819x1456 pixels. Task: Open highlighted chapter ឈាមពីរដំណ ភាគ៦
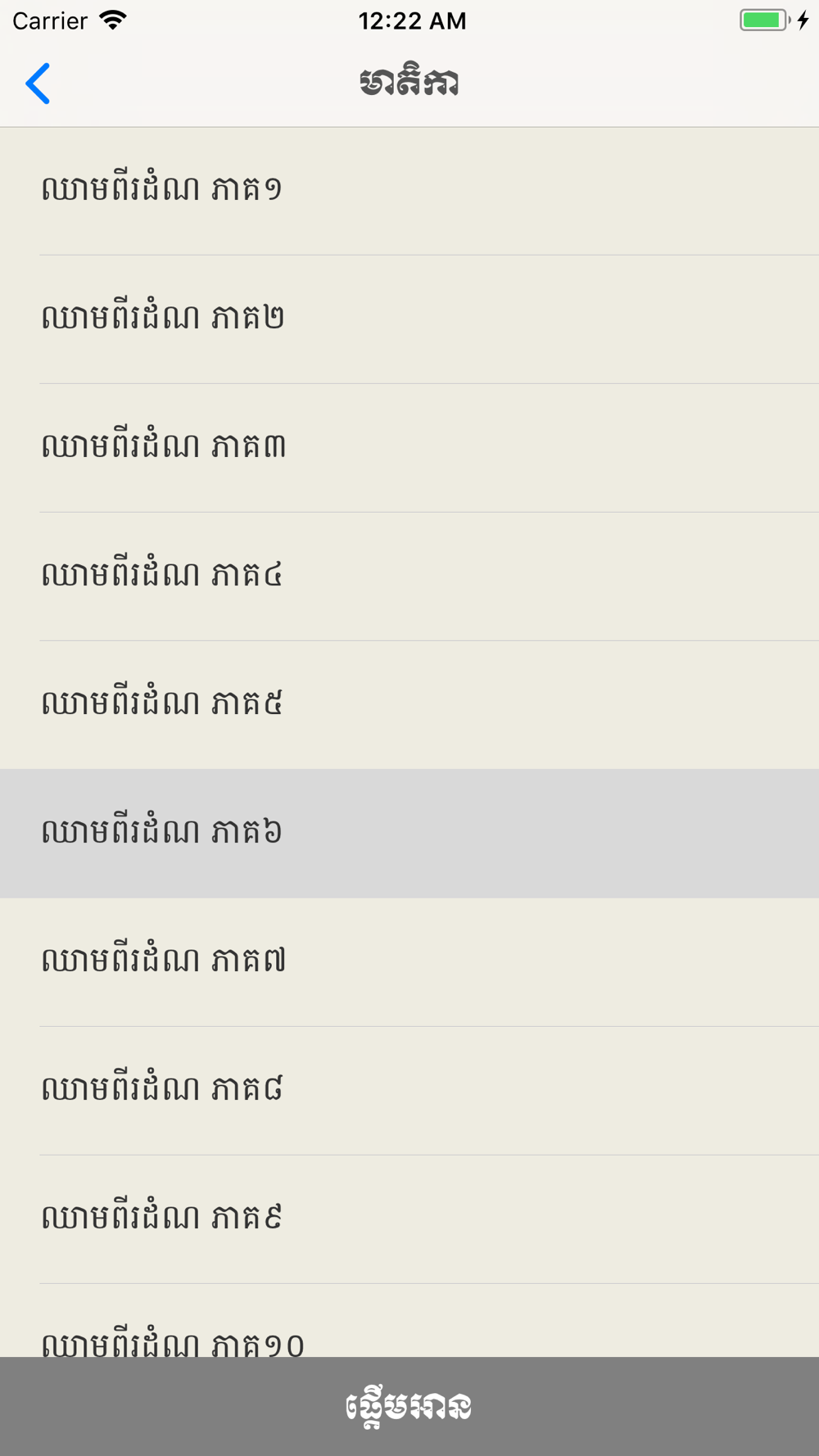pyautogui.click(x=409, y=834)
